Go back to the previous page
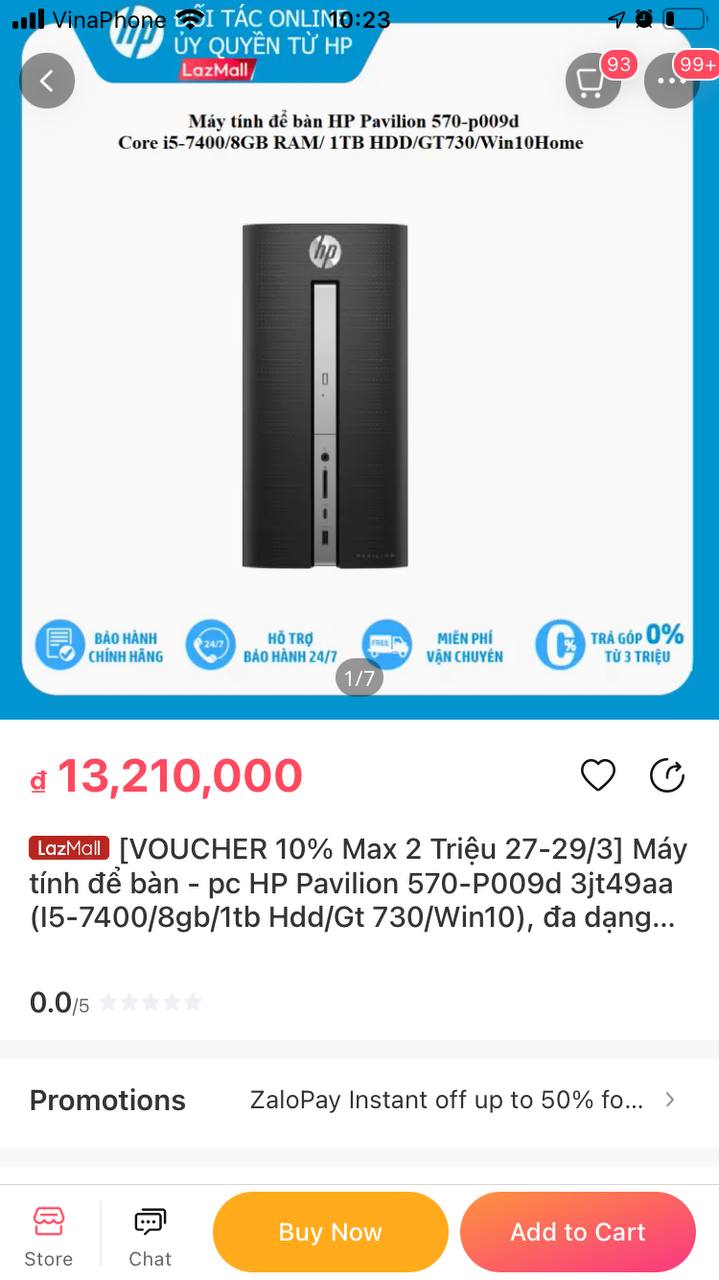Screen dimensions: 719x1280 coord(47,81)
